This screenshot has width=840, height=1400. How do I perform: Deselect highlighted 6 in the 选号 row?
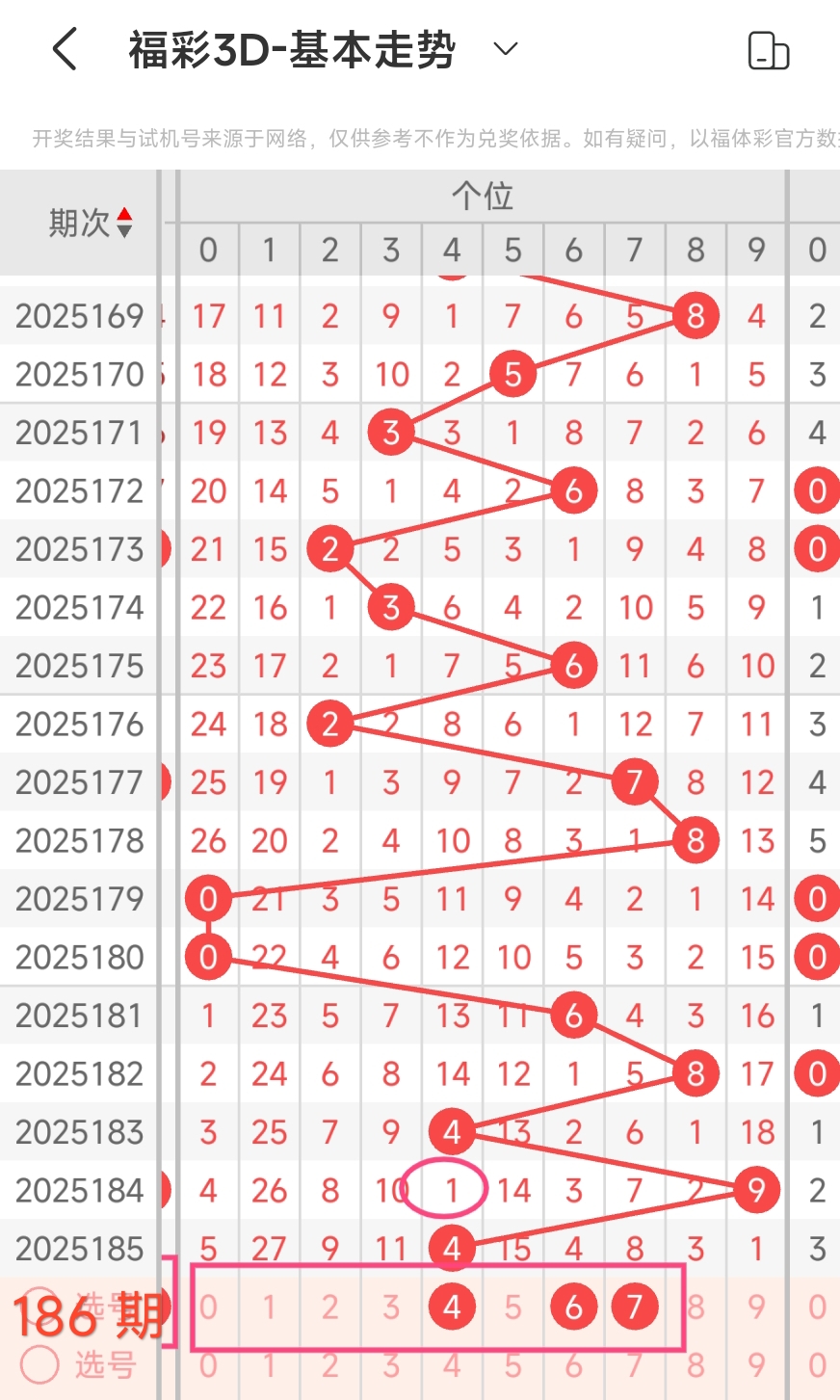tap(573, 1307)
